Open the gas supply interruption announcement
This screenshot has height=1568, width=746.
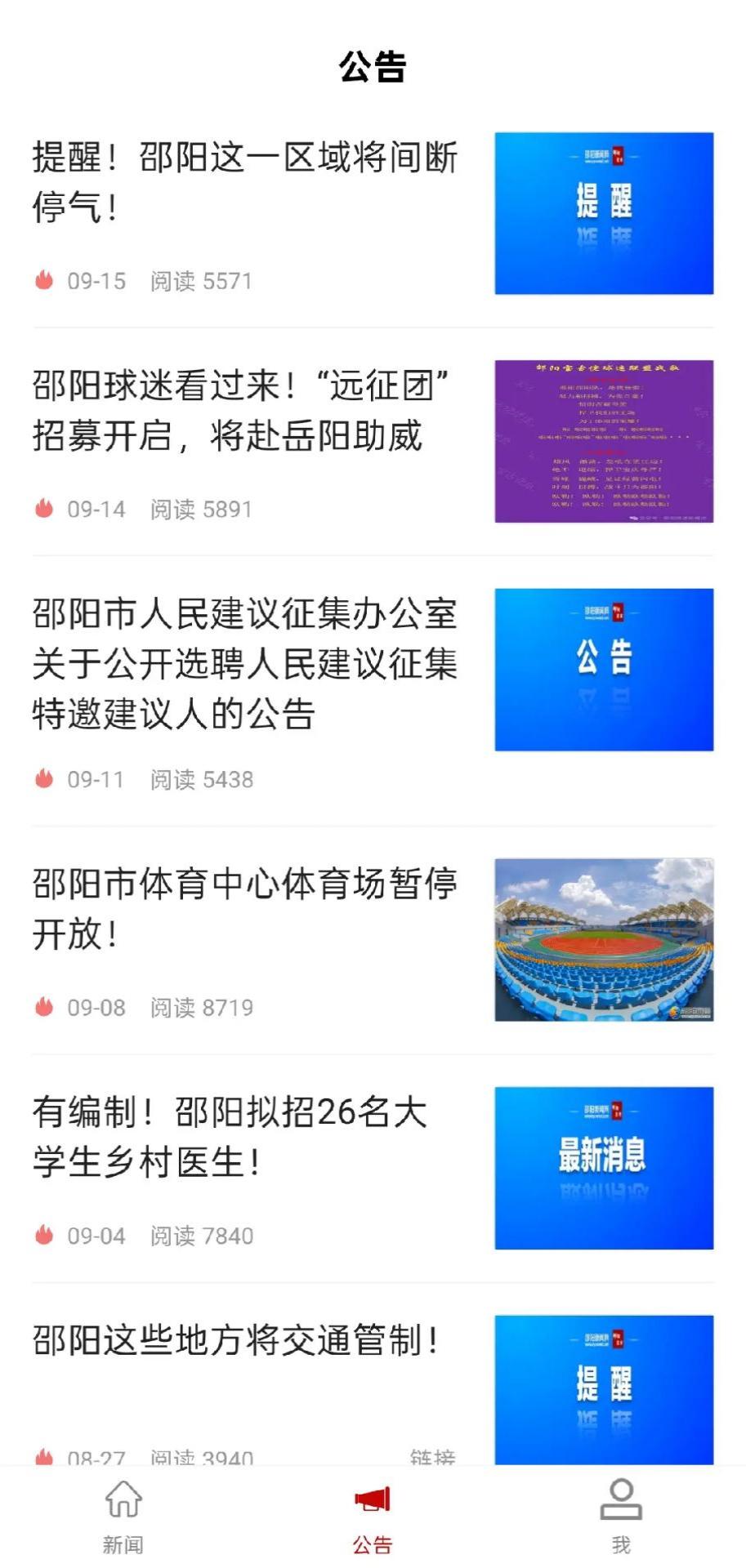[245, 181]
